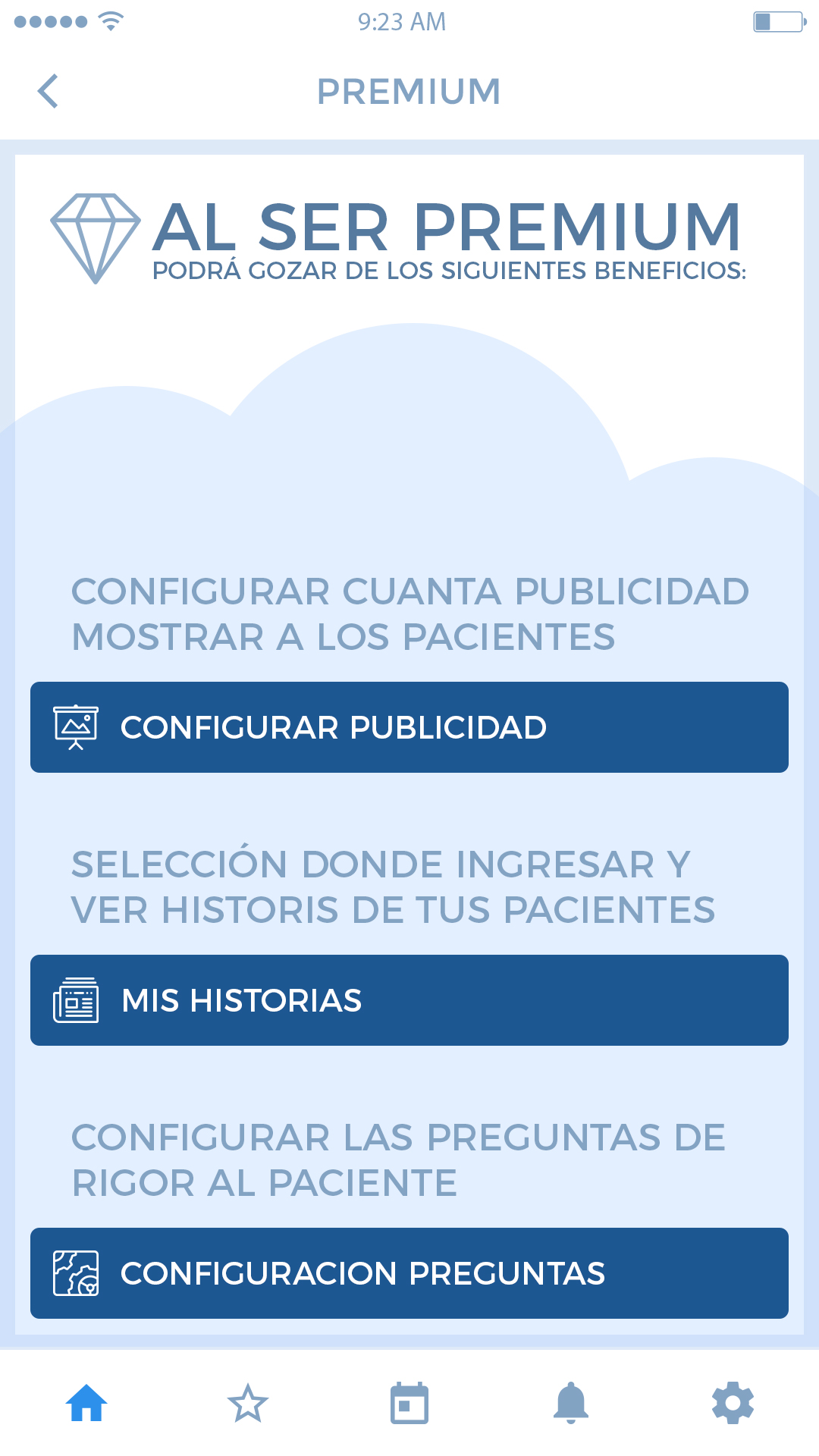The height and width of the screenshot is (1456, 819).
Task: Go back using the top-left arrow
Action: pos(48,92)
